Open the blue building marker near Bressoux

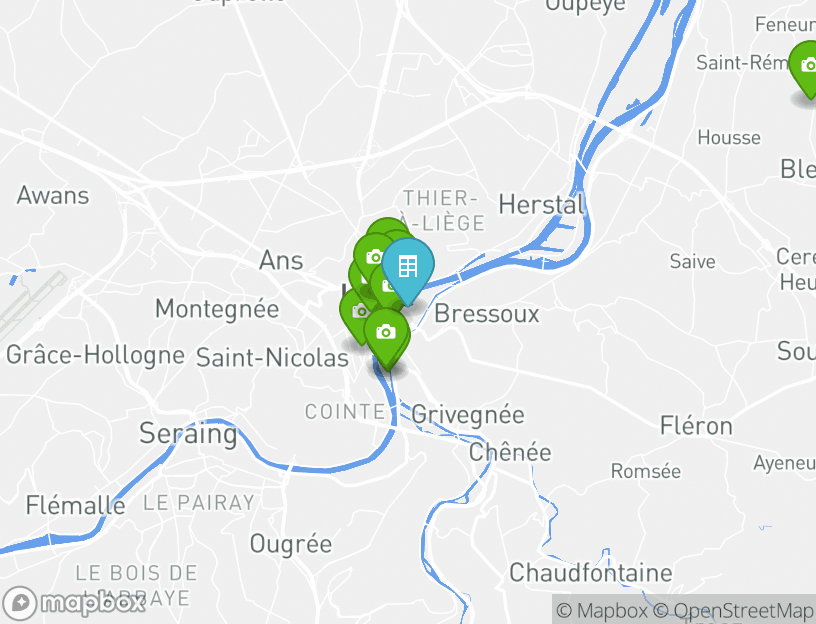408,268
